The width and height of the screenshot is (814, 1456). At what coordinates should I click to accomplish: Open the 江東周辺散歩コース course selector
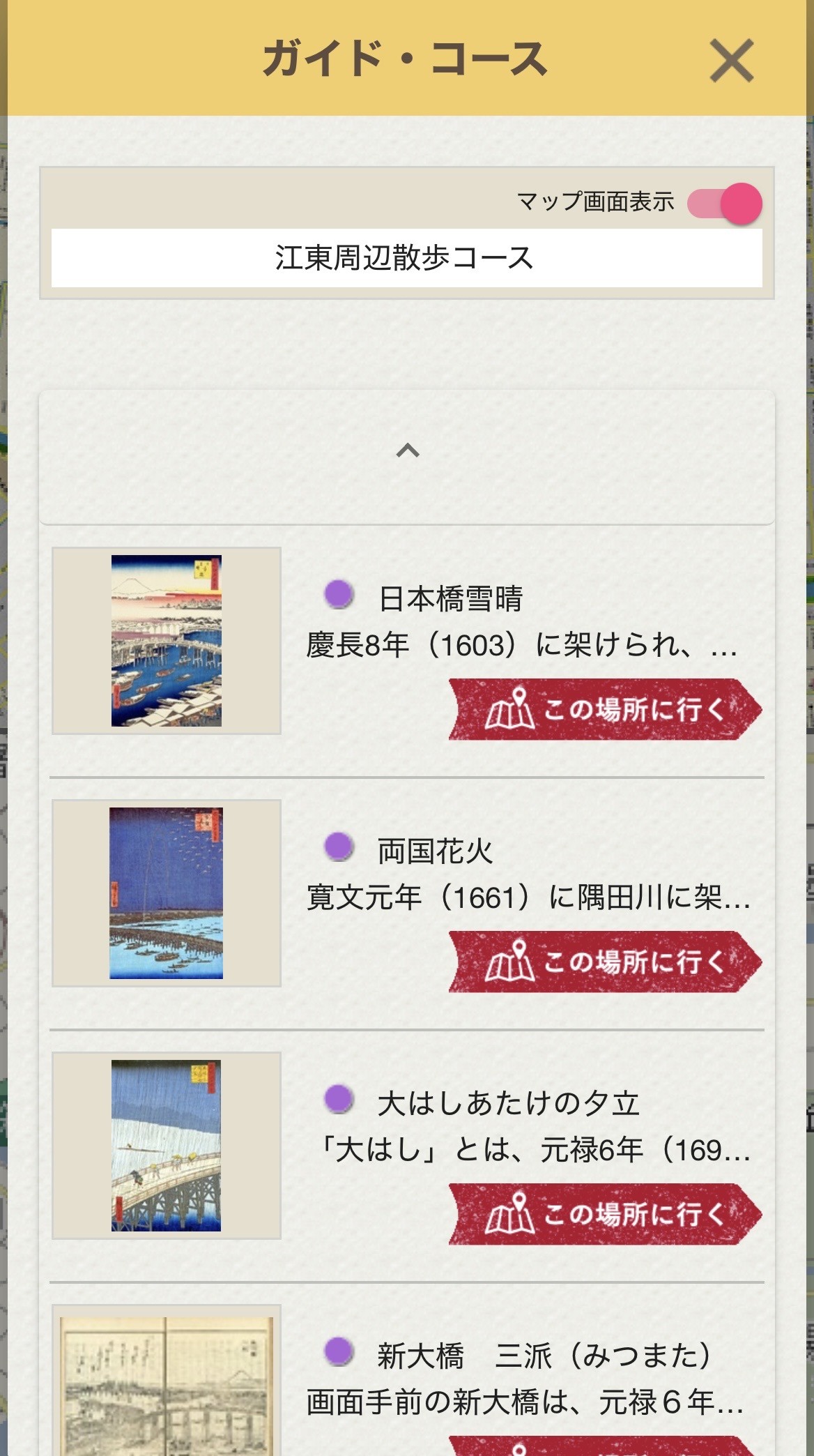[406, 258]
